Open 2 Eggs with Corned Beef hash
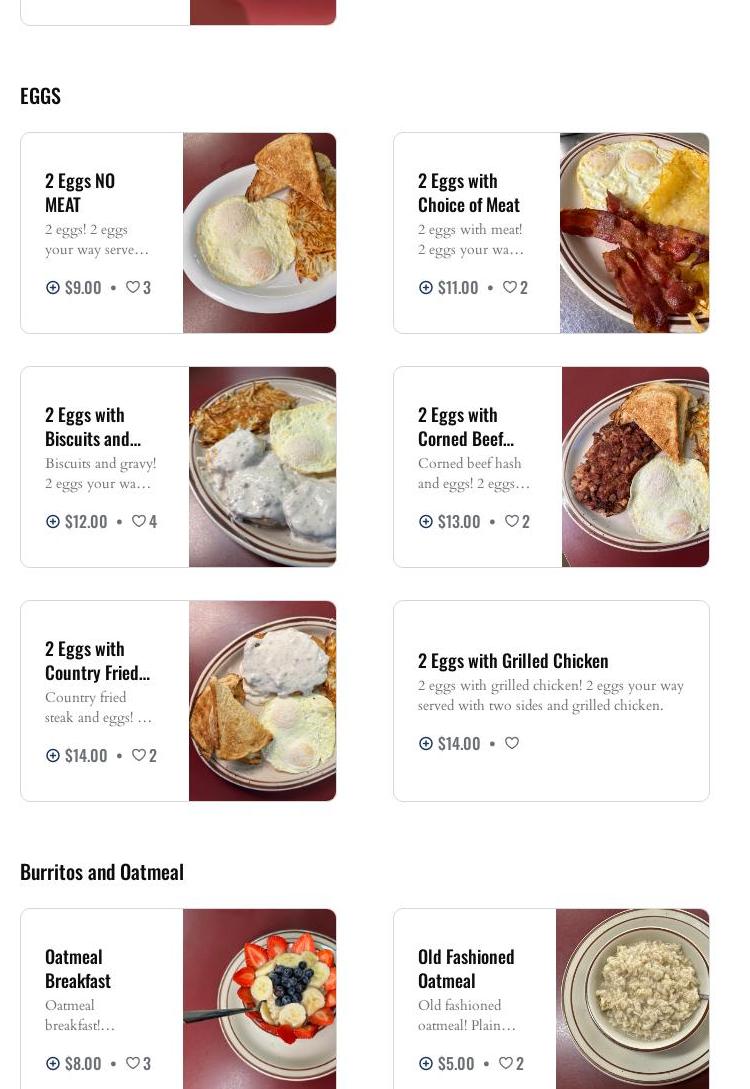Image resolution: width=750 pixels, height=1089 pixels. [465, 426]
